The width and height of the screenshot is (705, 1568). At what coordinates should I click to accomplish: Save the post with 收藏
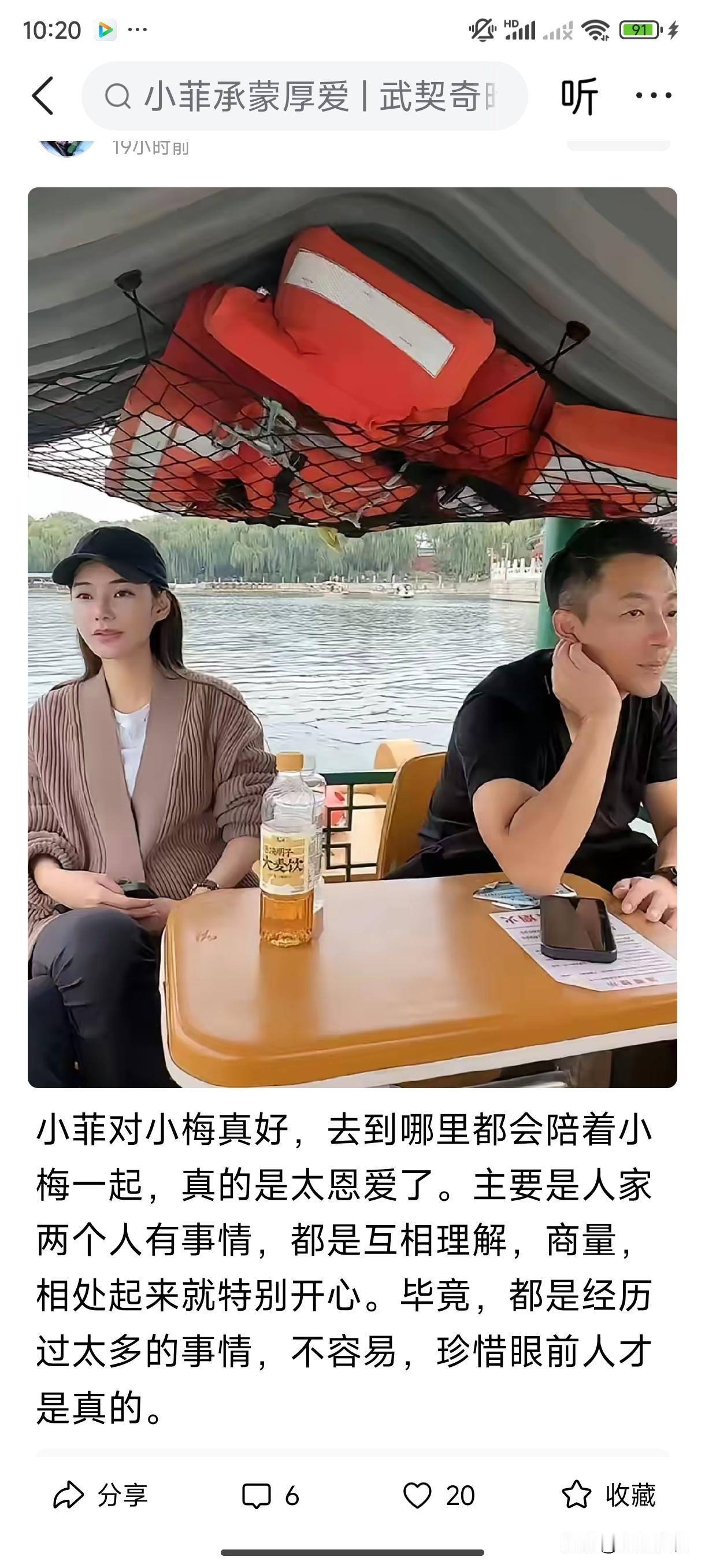pos(608,1496)
